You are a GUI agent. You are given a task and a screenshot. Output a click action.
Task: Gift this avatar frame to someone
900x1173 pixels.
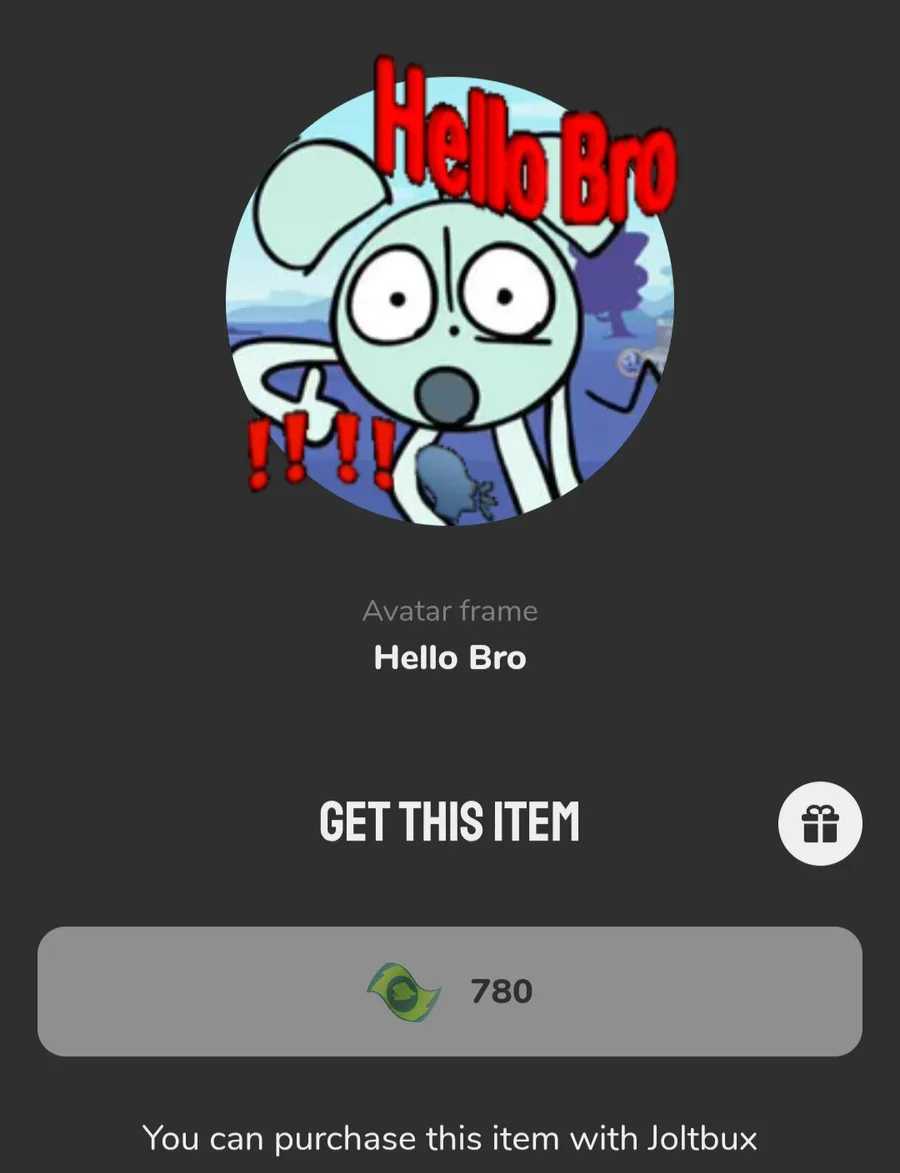pos(820,823)
